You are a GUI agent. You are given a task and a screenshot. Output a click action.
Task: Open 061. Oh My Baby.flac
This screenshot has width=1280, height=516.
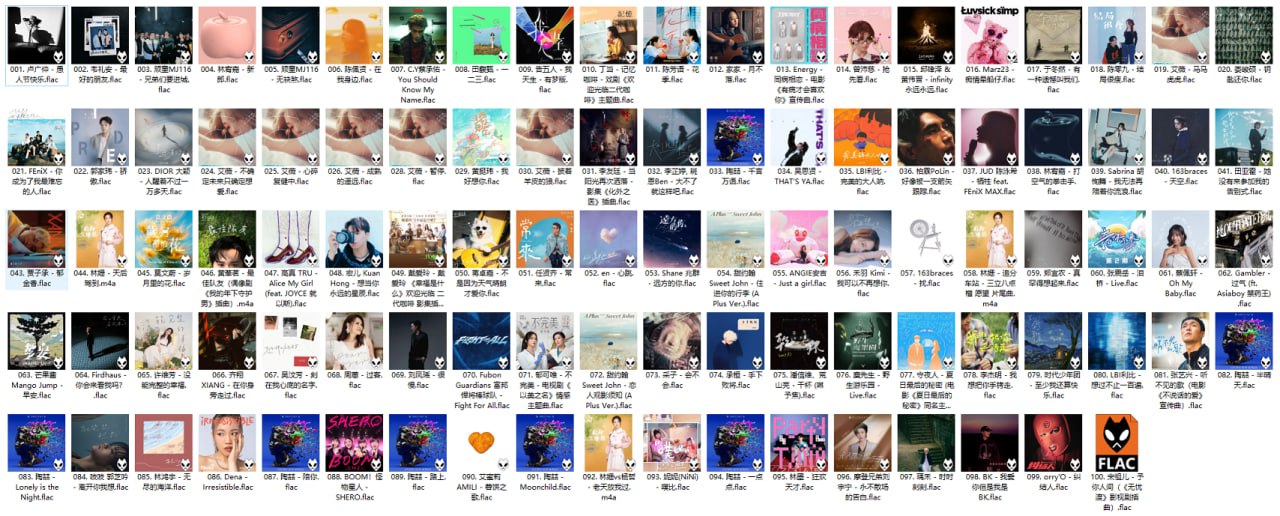tap(1180, 240)
